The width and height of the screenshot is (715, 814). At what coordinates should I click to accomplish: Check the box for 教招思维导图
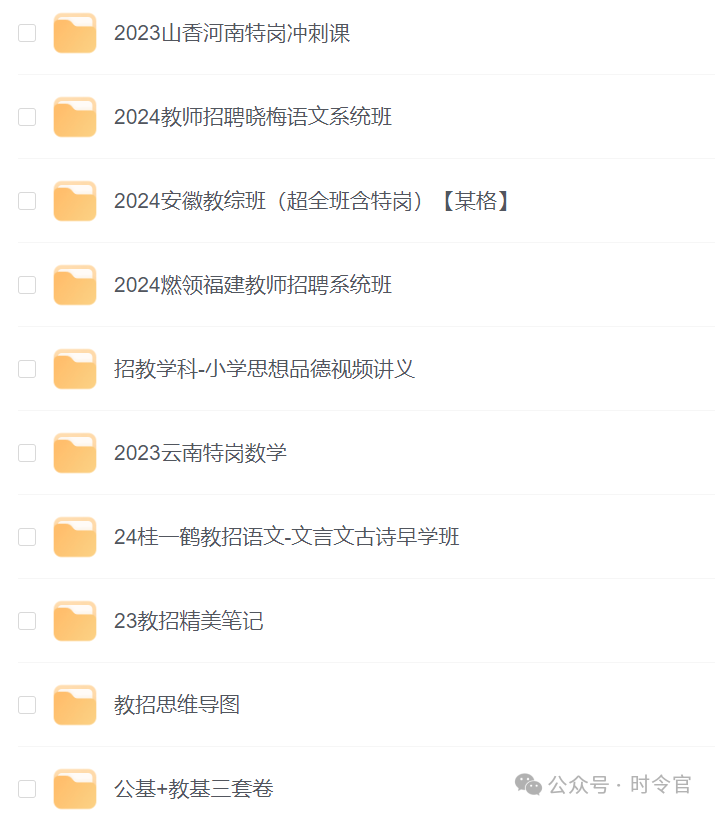tap(27, 705)
